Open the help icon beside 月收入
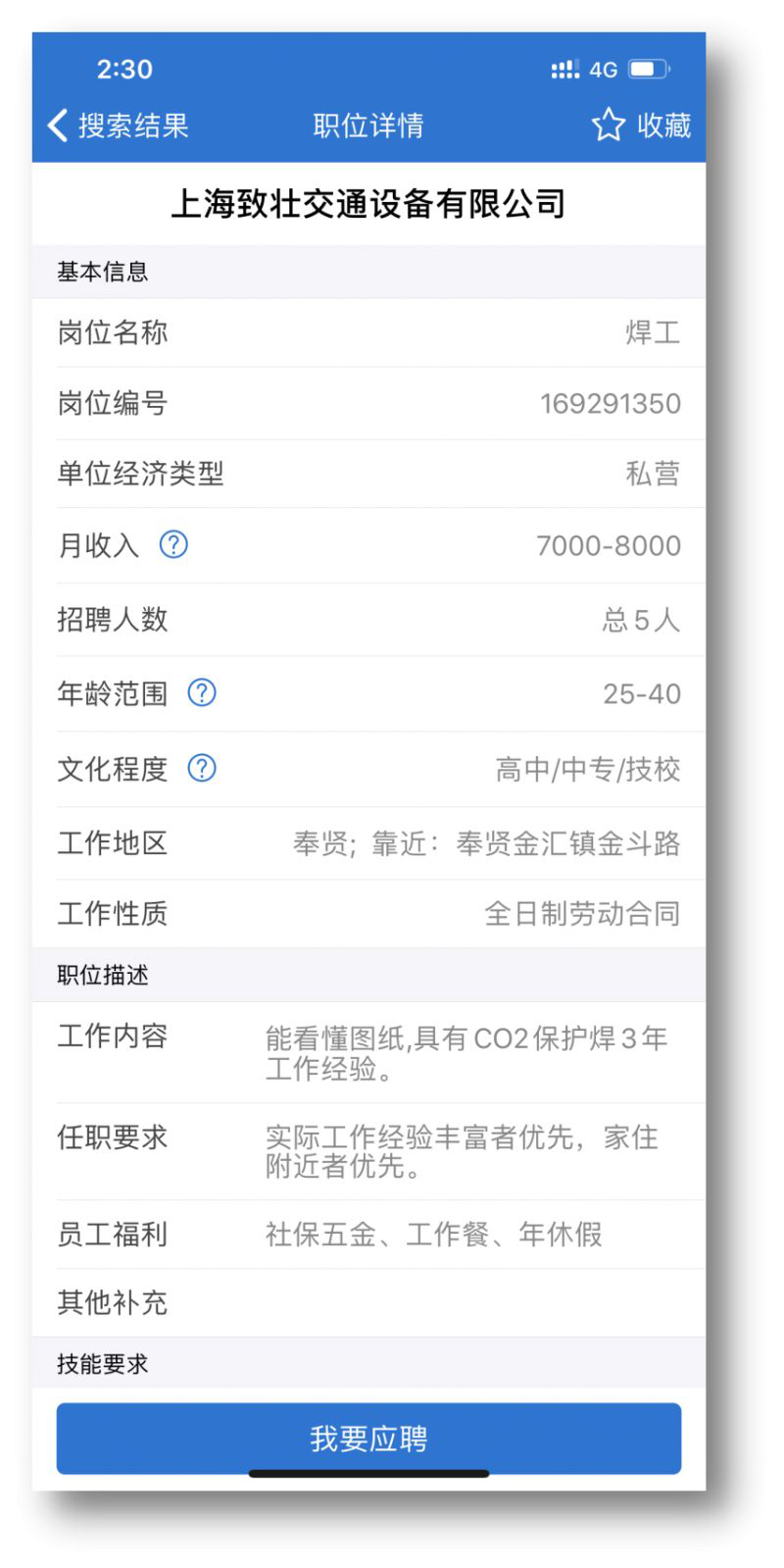Viewport: 784px width, 1568px height. coord(173,544)
